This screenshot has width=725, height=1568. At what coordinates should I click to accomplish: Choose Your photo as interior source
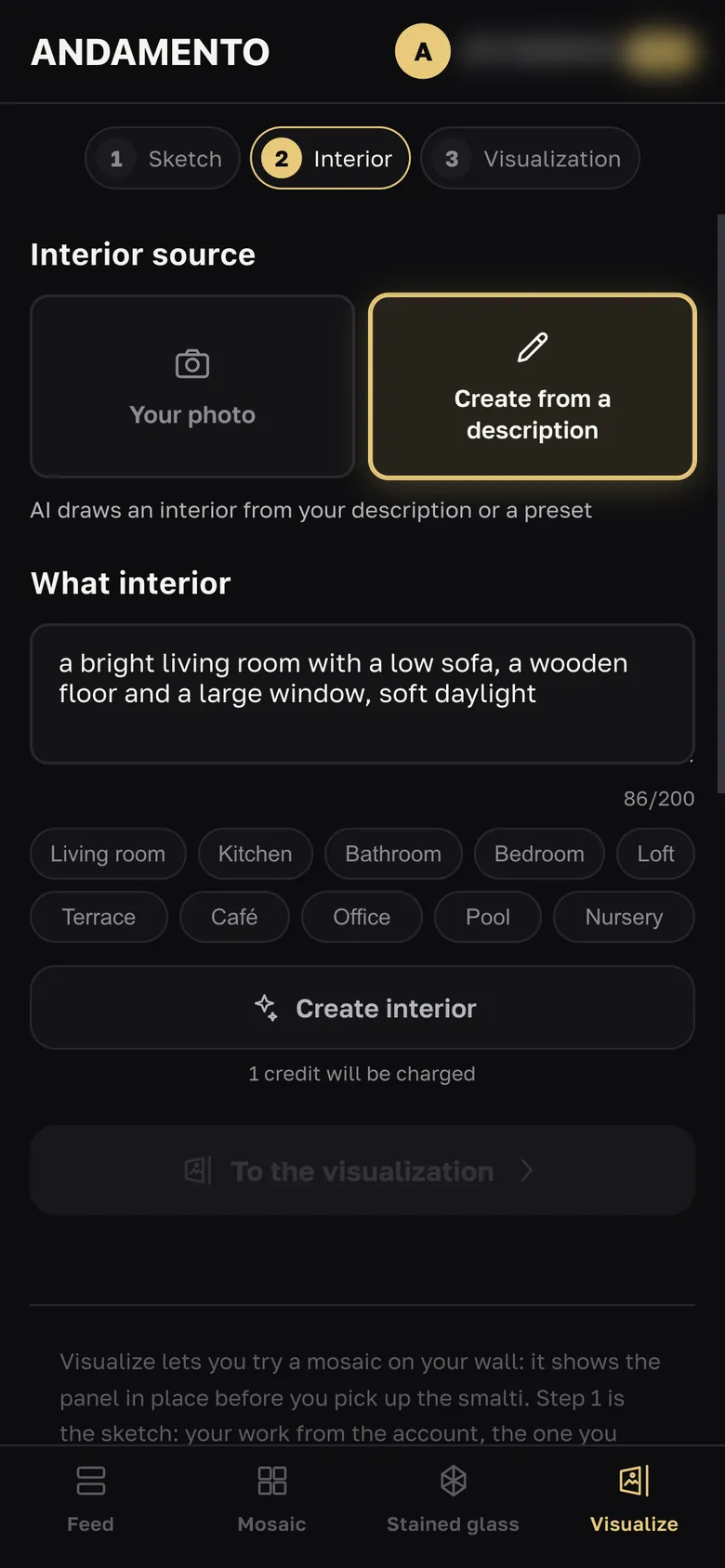click(x=192, y=386)
